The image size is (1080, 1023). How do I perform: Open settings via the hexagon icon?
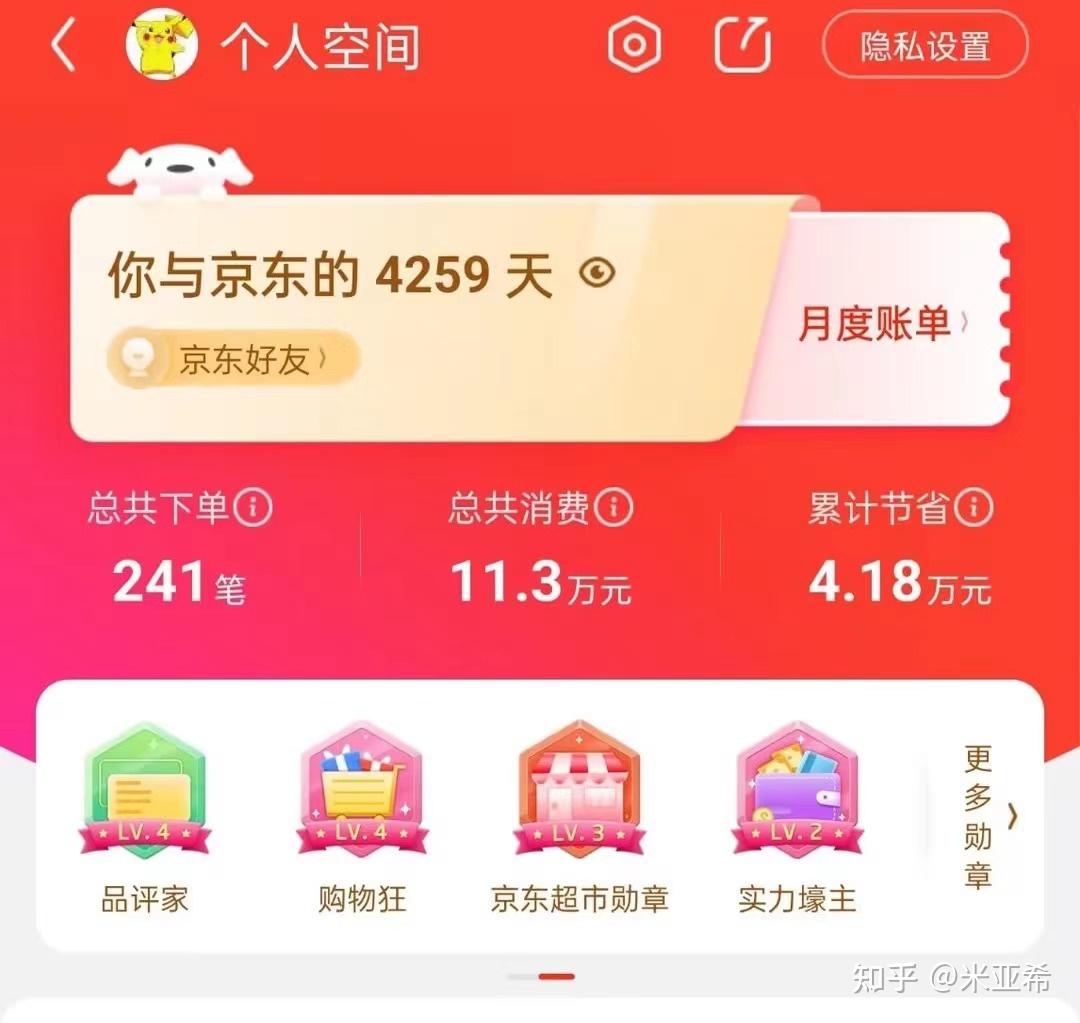pyautogui.click(x=635, y=46)
